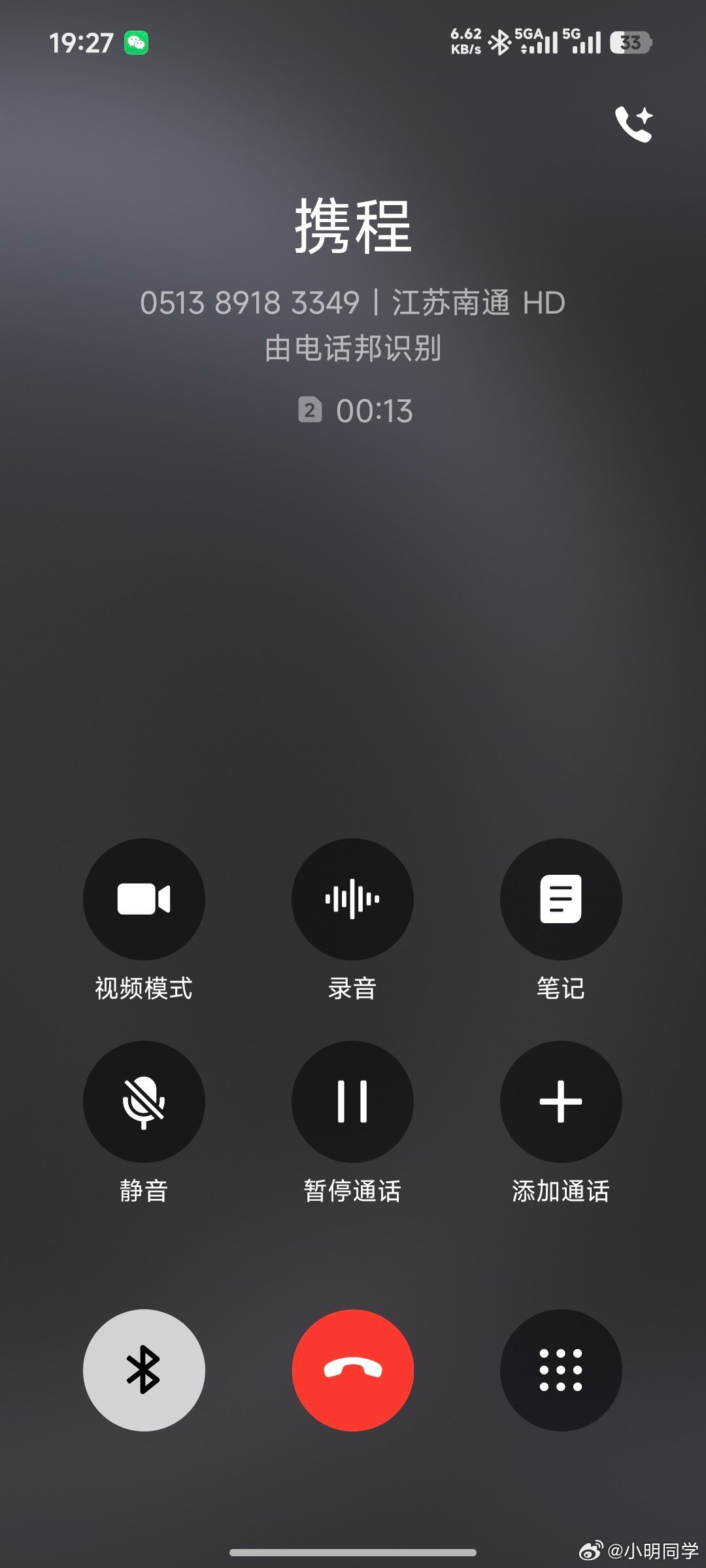Tap the 添加通话 plus icon
The image size is (706, 1568).
pyautogui.click(x=561, y=1102)
